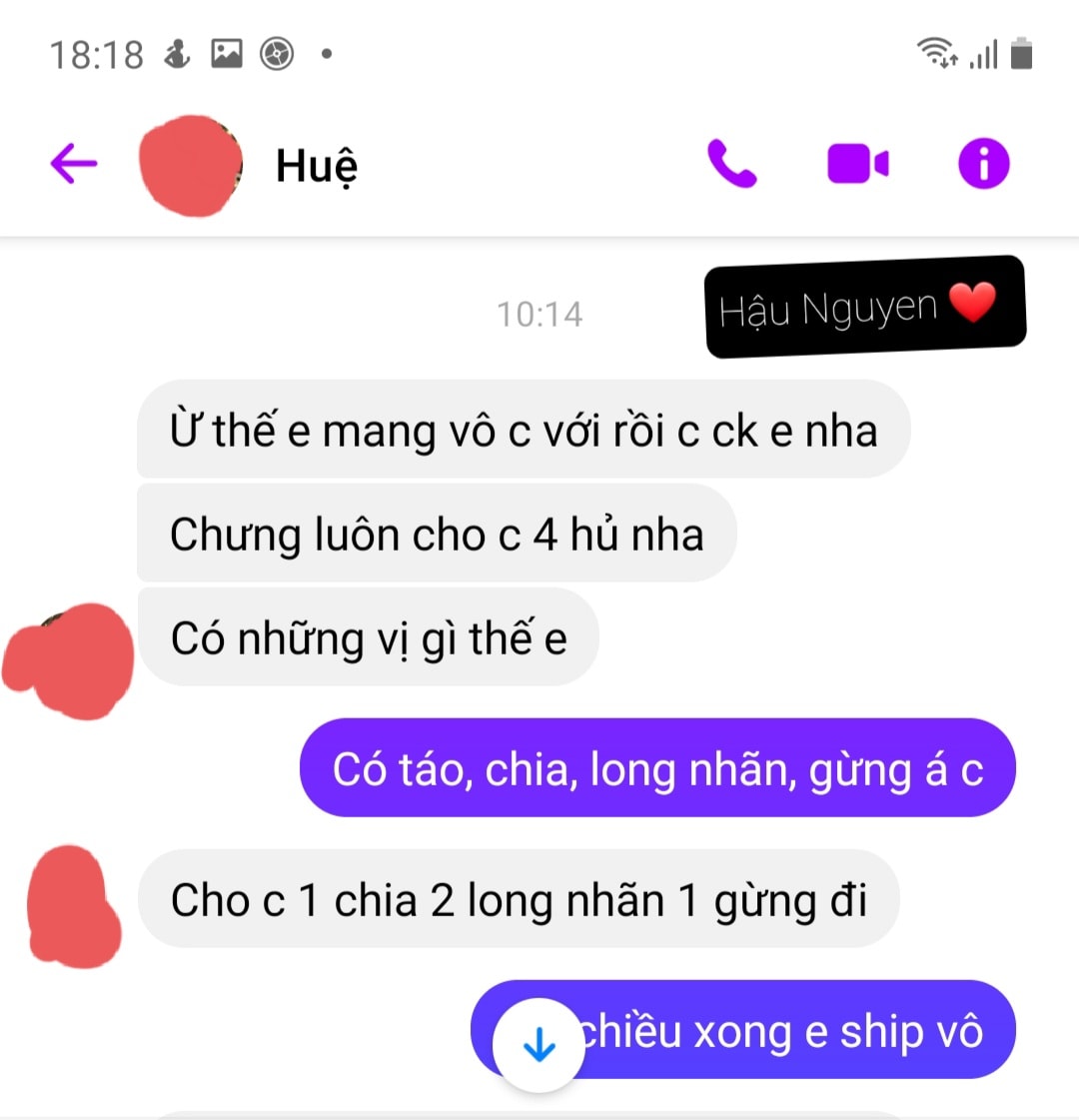Start a video call with Huệ
The height and width of the screenshot is (1120, 1079).
tap(857, 164)
